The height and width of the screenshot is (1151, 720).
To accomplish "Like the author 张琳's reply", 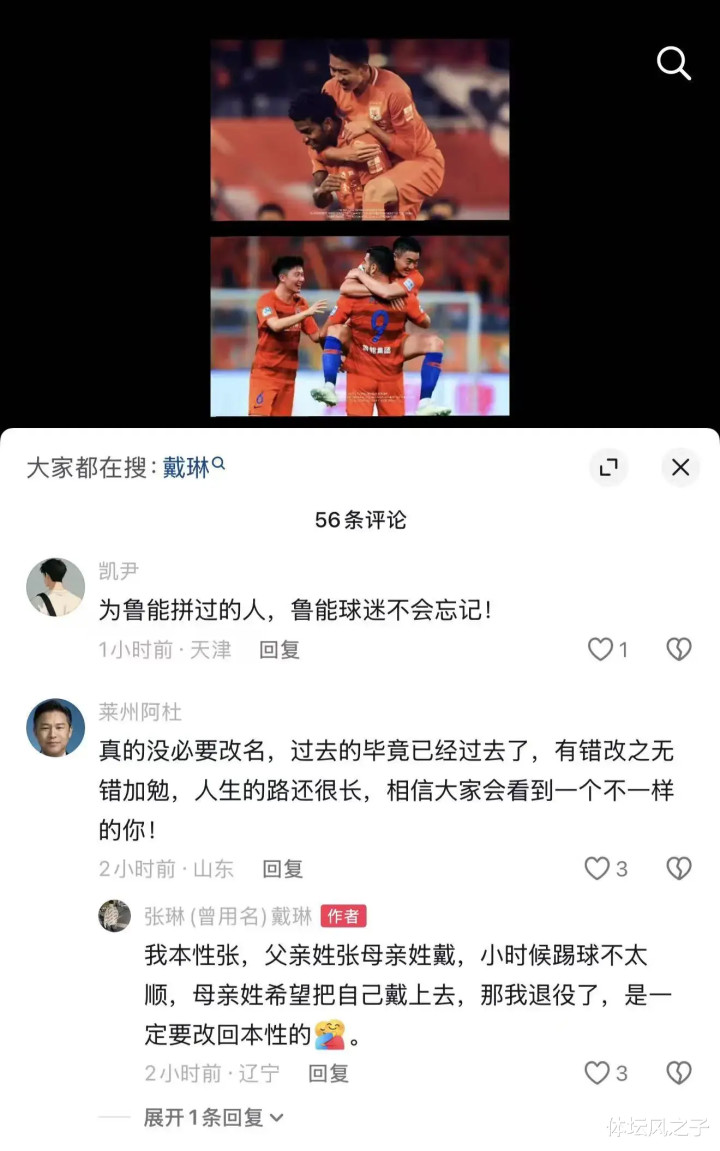I will (598, 1073).
